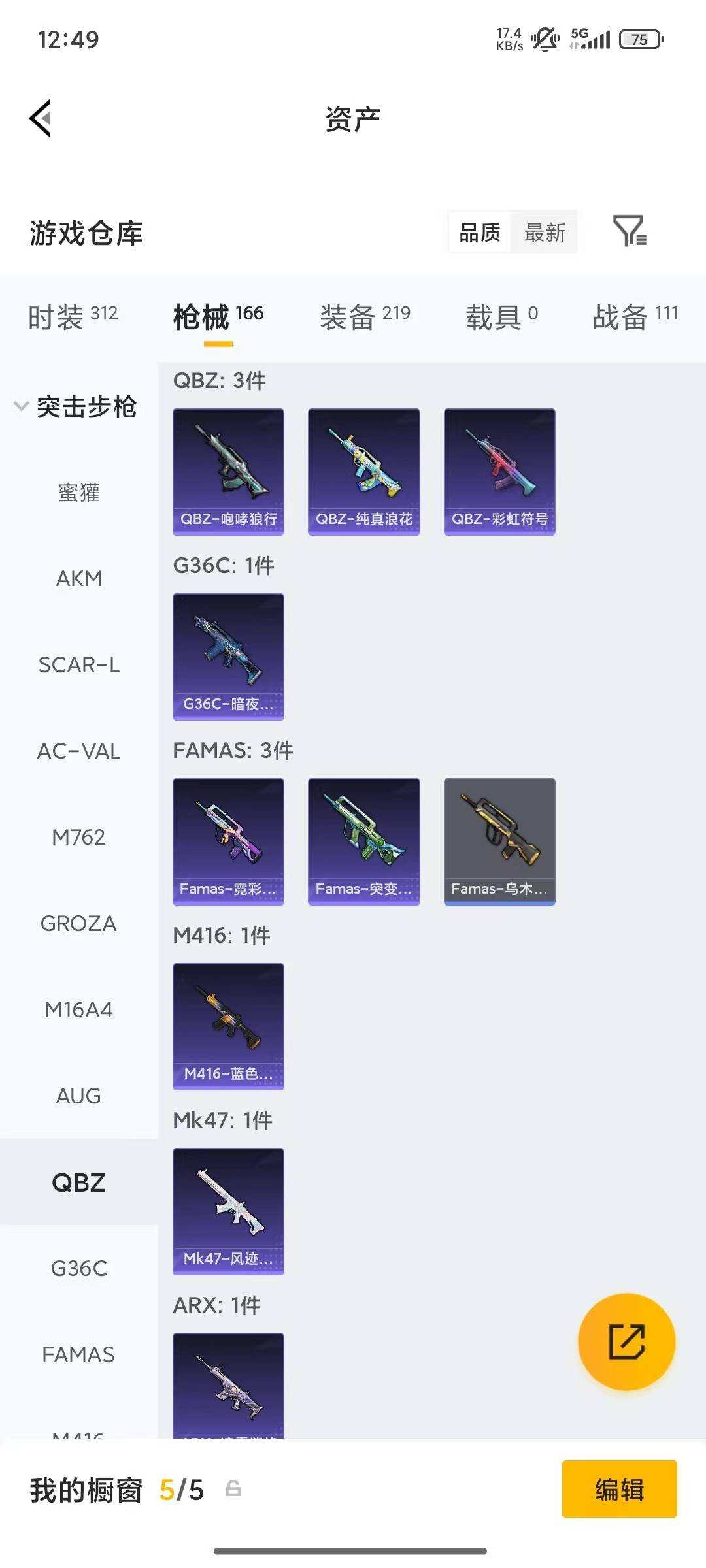Open the Famas-乌木 skin tile
Screen dimensions: 706x1568
pos(499,841)
